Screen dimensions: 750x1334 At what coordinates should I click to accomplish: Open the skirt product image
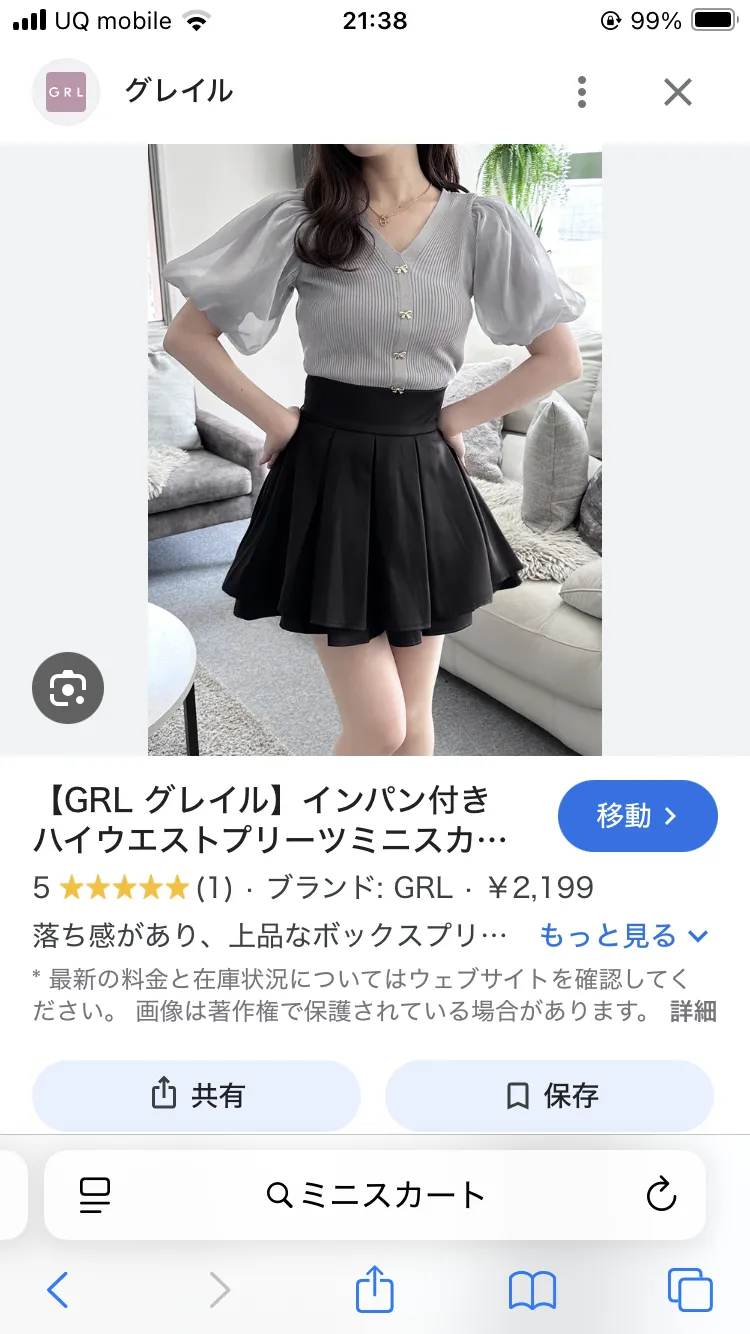tap(375, 450)
